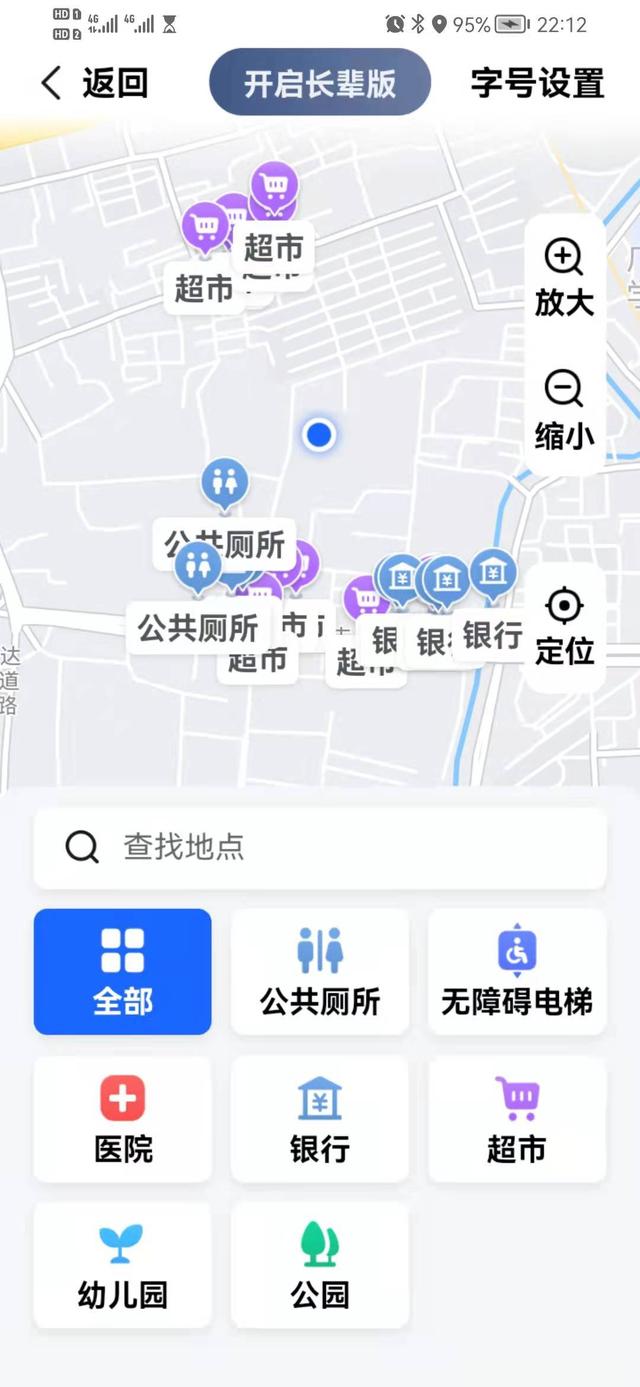Enable 开启长辈版 elder mode

coord(320,83)
